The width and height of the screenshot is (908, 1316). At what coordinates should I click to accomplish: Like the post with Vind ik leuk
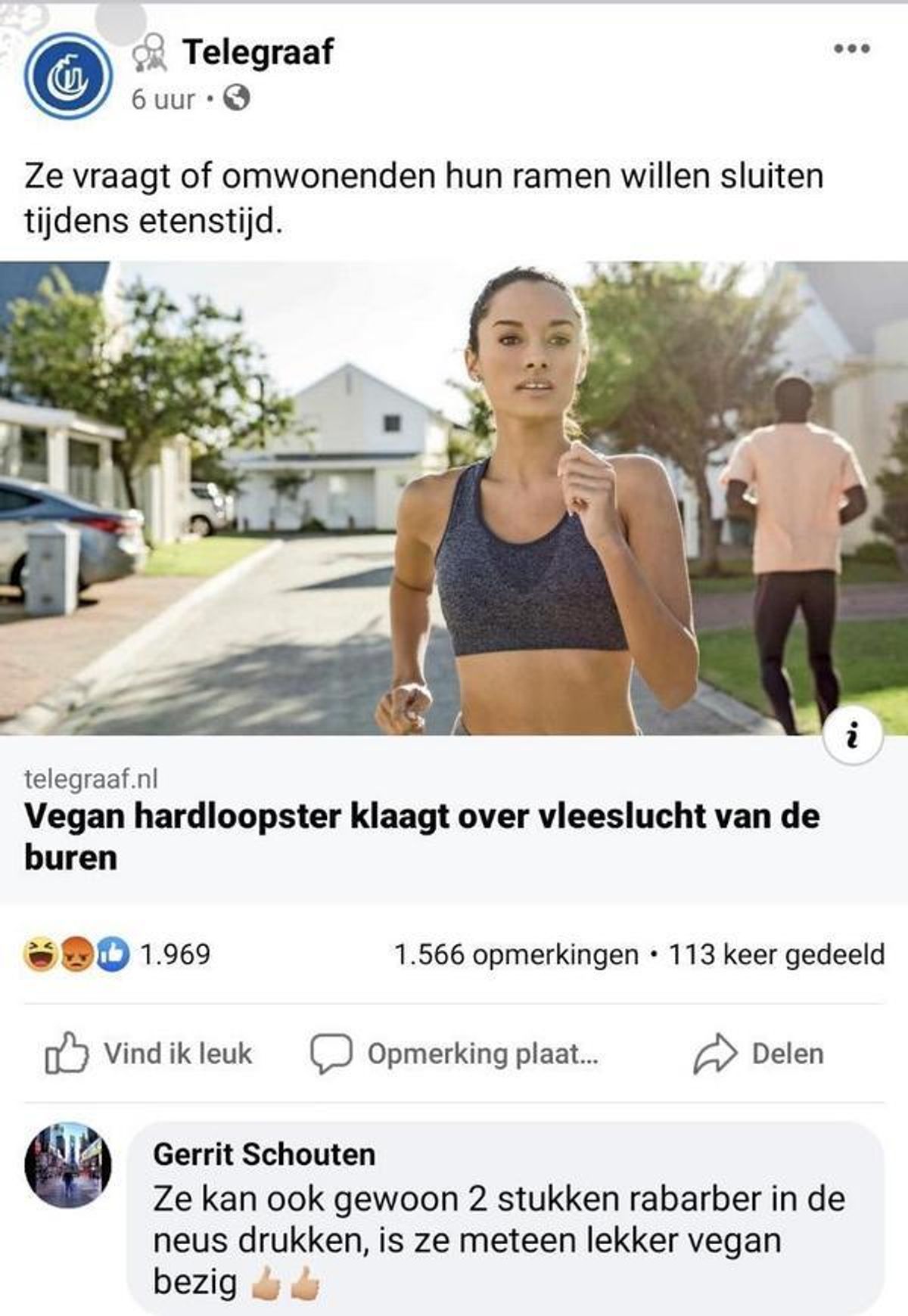[x=149, y=1054]
